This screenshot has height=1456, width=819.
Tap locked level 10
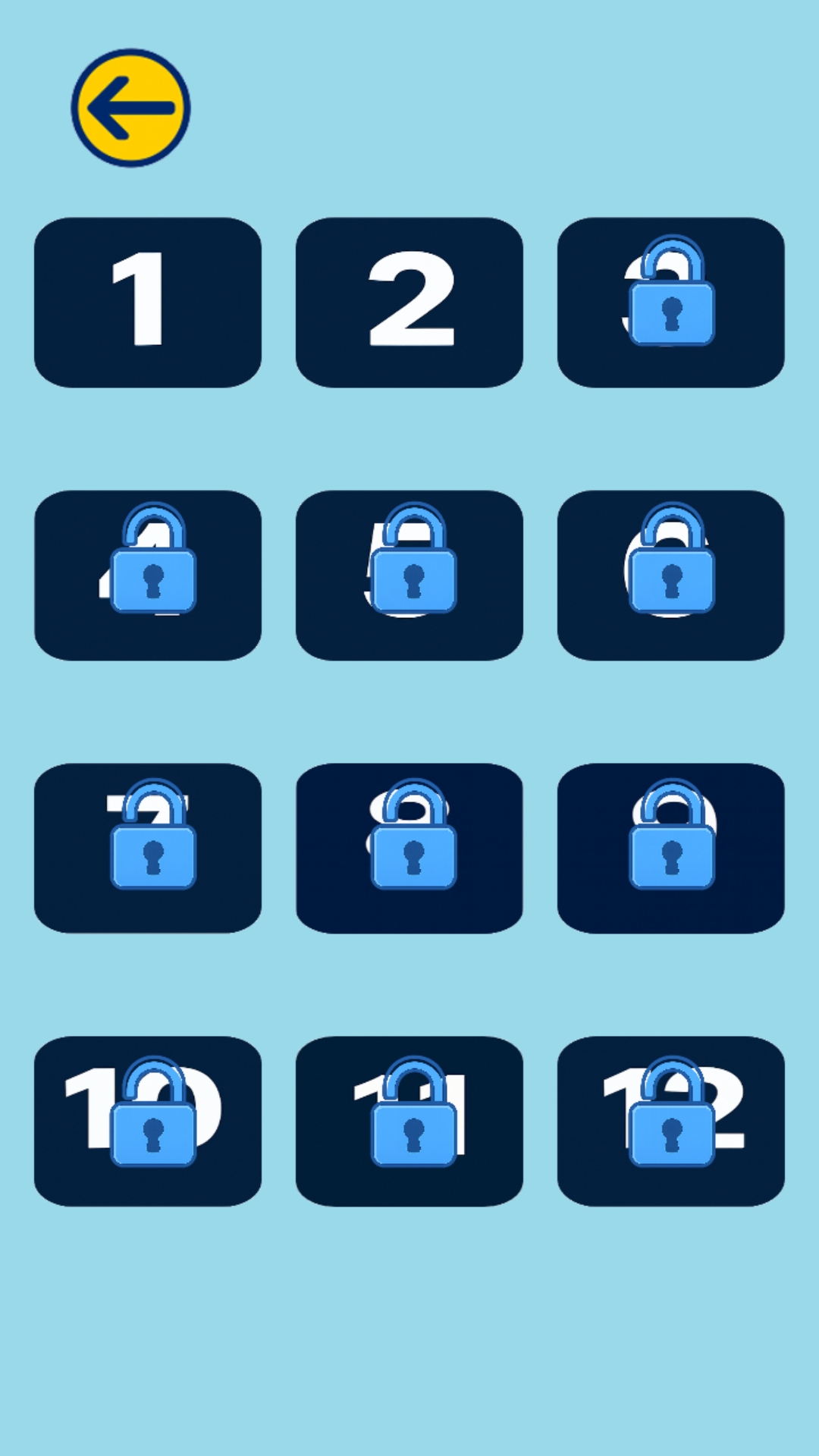coord(148,1121)
